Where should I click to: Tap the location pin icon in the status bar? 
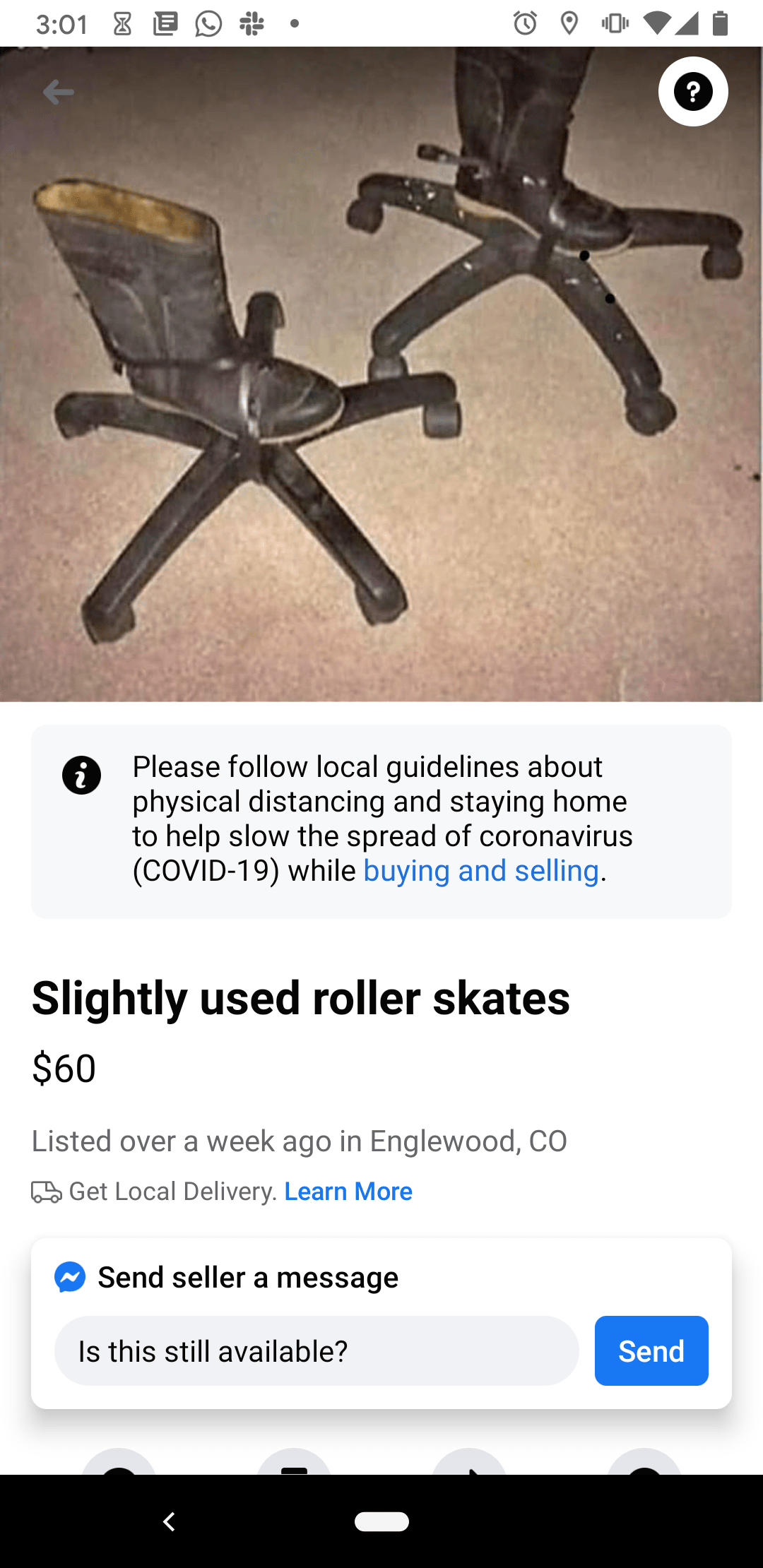(569, 23)
